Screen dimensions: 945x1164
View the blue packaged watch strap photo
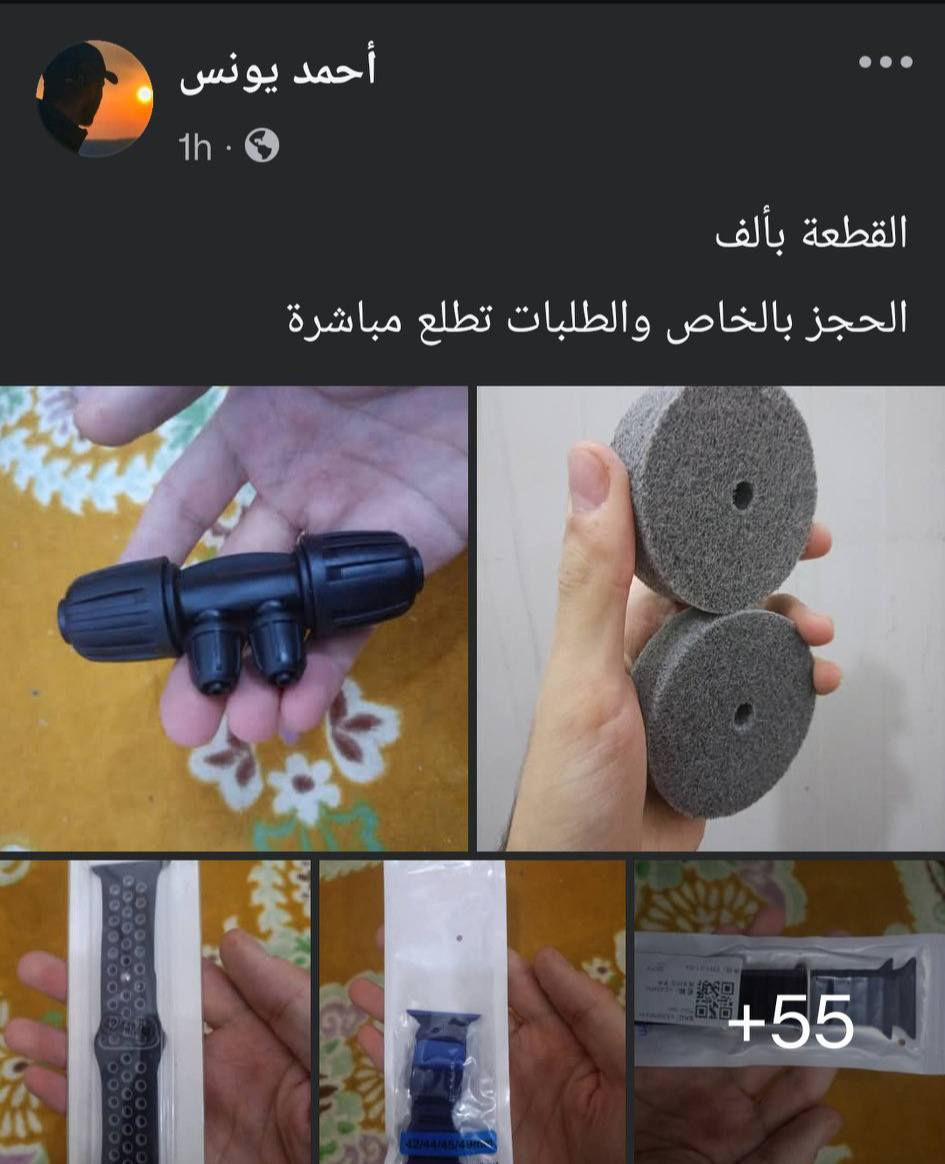pyautogui.click(x=470, y=1010)
